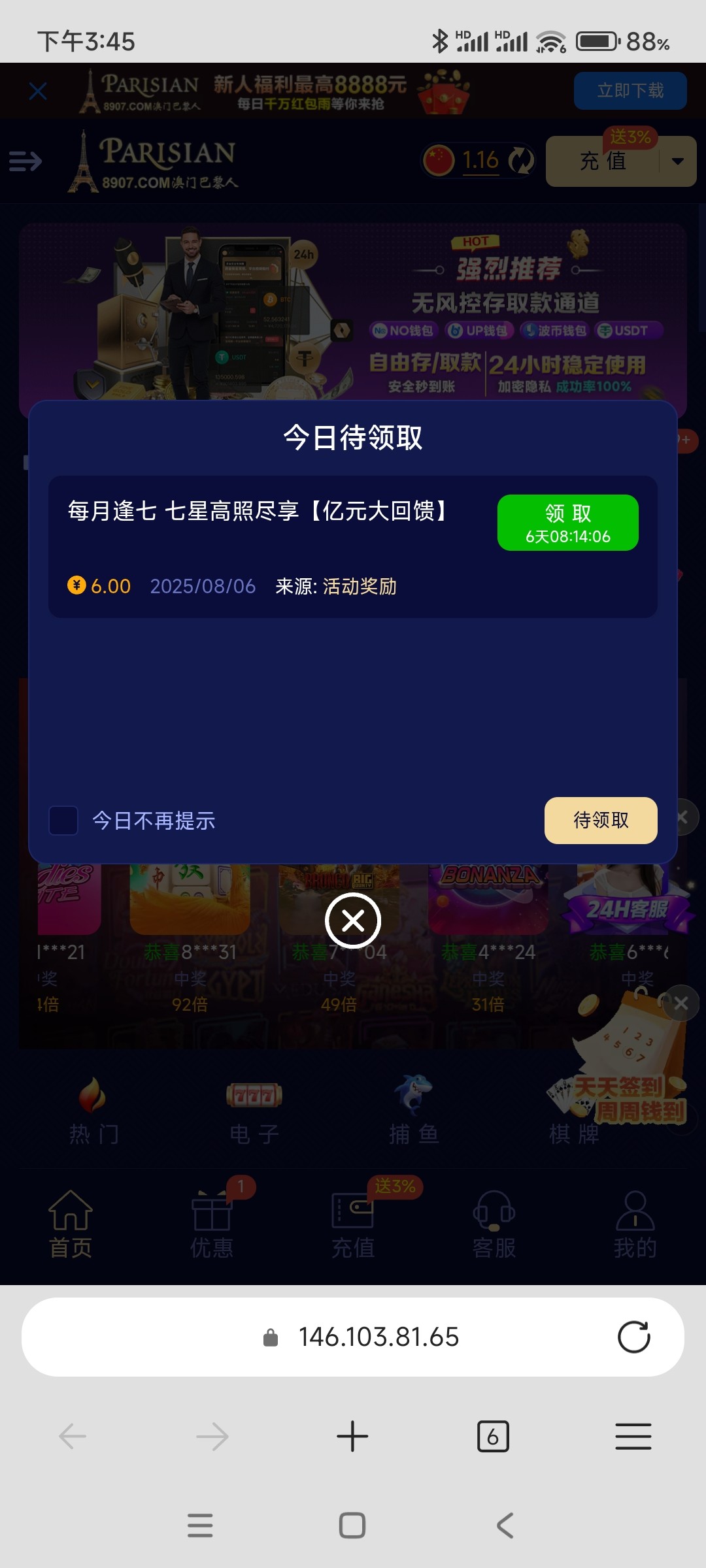This screenshot has width=706, height=1568.
Task: Open the 充值 recharge dropdown arrow
Action: [x=679, y=160]
